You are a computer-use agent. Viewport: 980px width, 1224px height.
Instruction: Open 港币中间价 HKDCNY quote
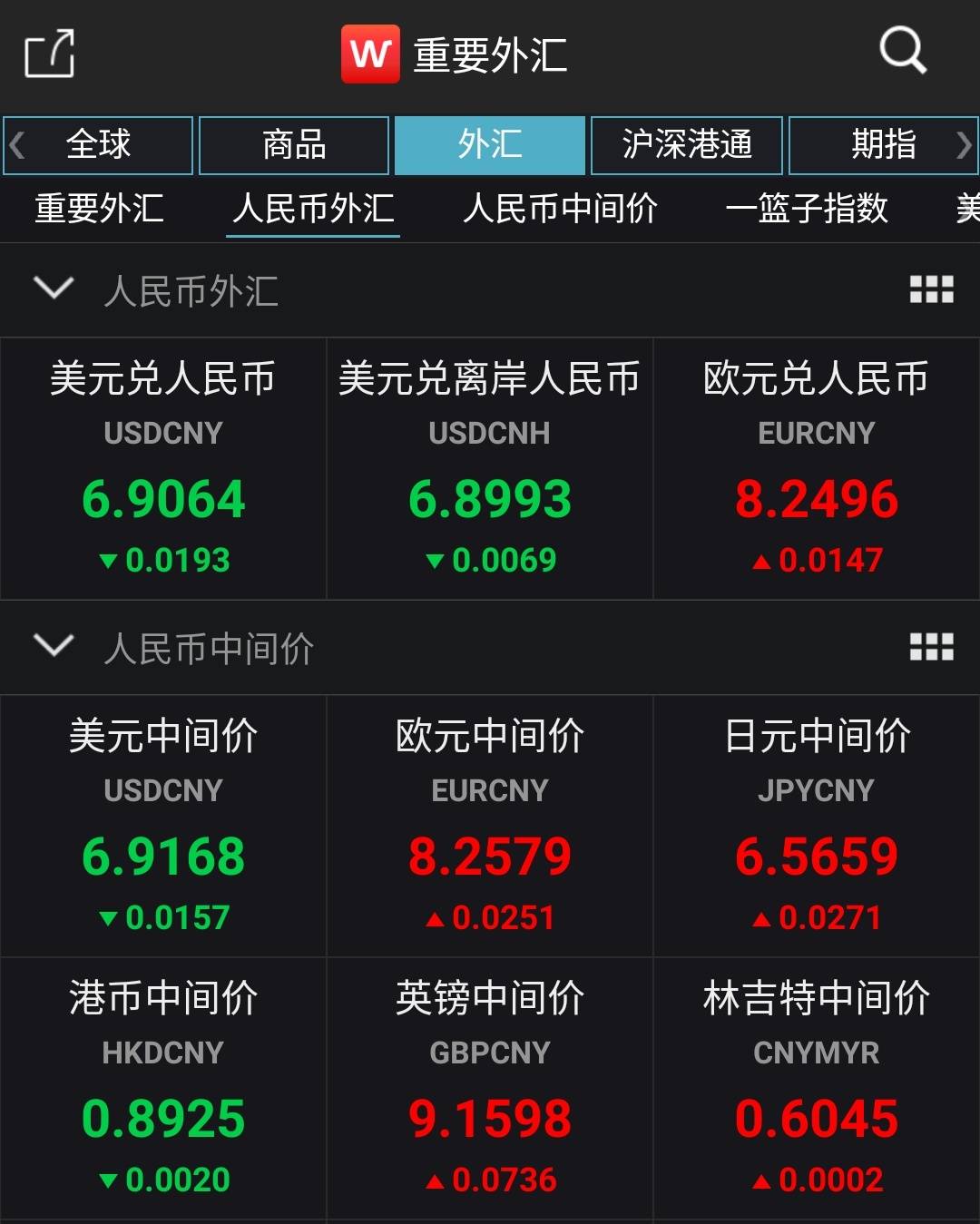[163, 1088]
